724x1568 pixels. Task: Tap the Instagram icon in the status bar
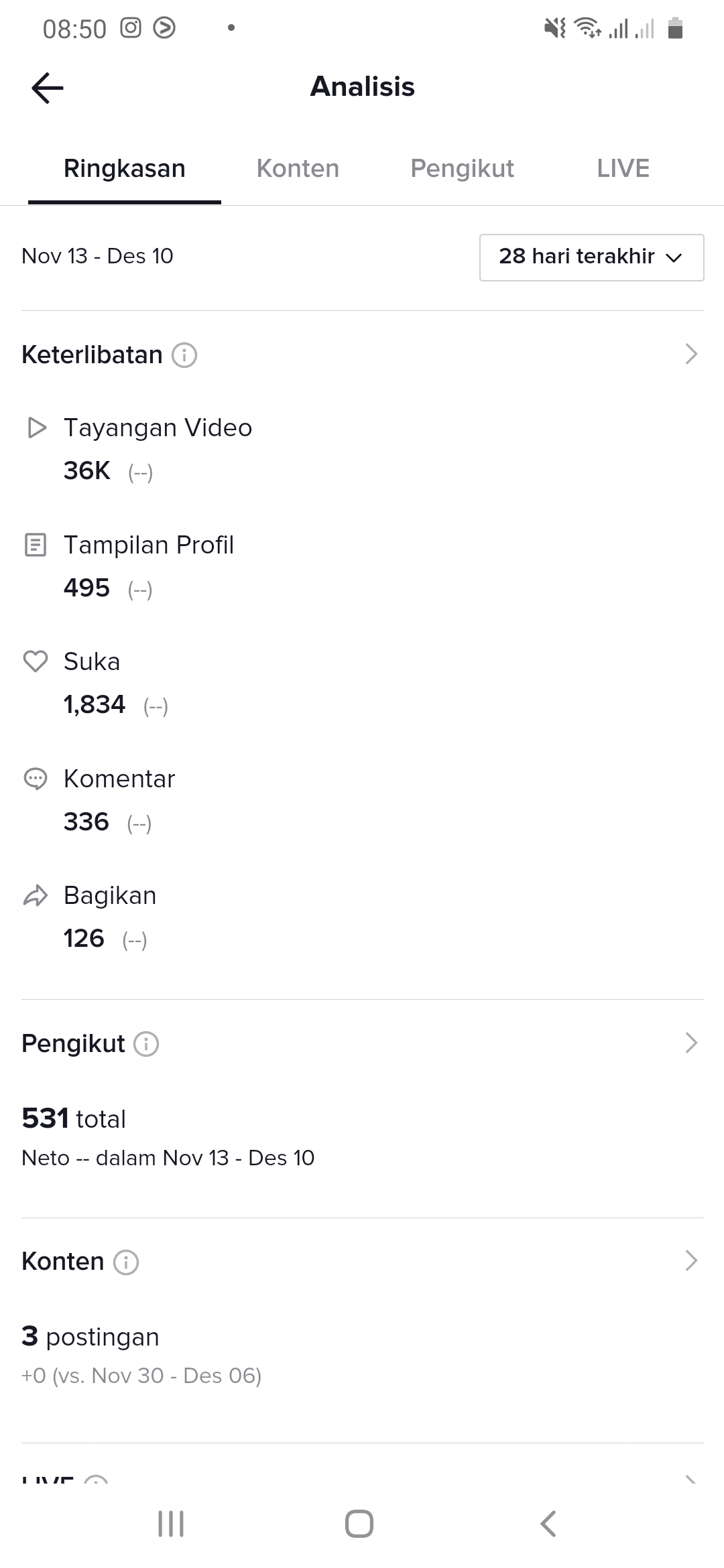click(131, 27)
